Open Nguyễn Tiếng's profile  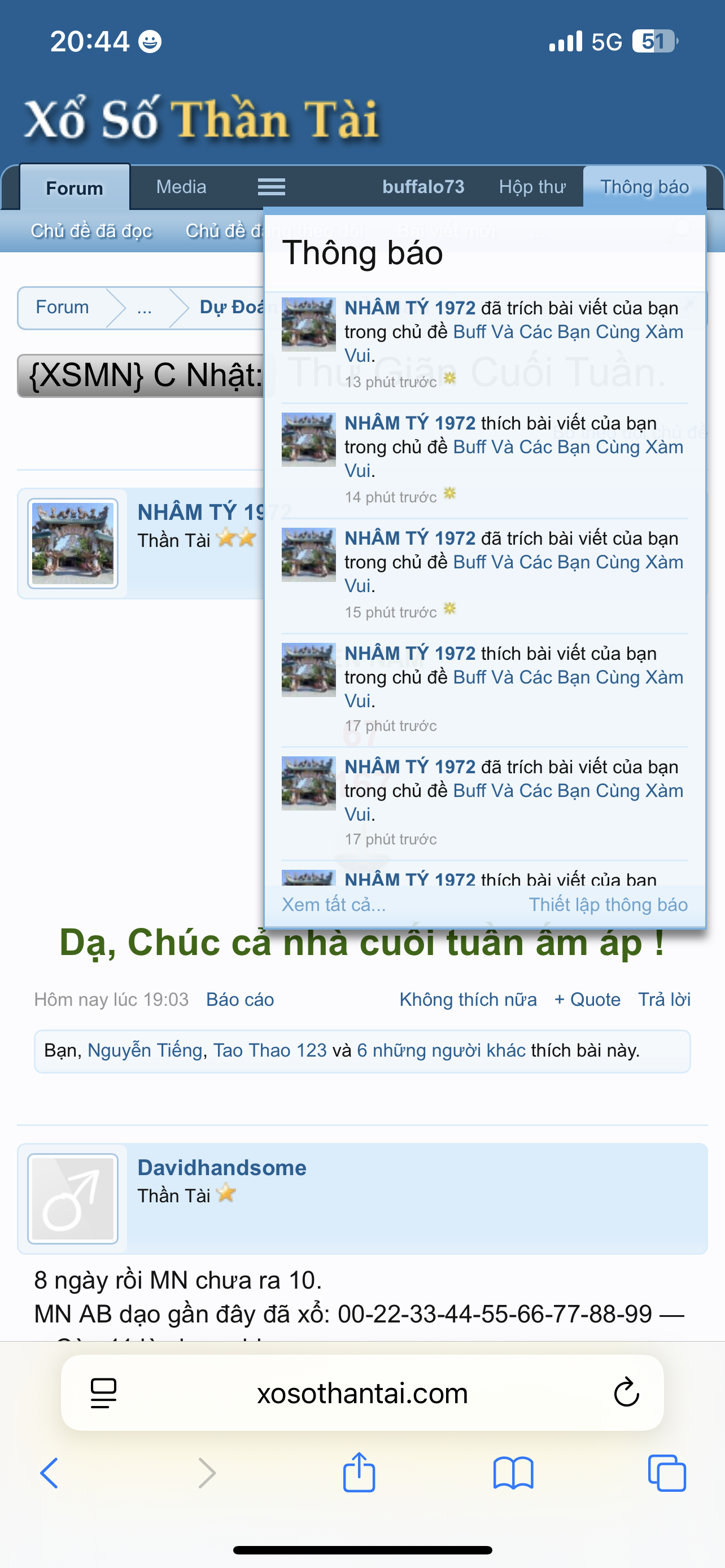(x=145, y=1050)
